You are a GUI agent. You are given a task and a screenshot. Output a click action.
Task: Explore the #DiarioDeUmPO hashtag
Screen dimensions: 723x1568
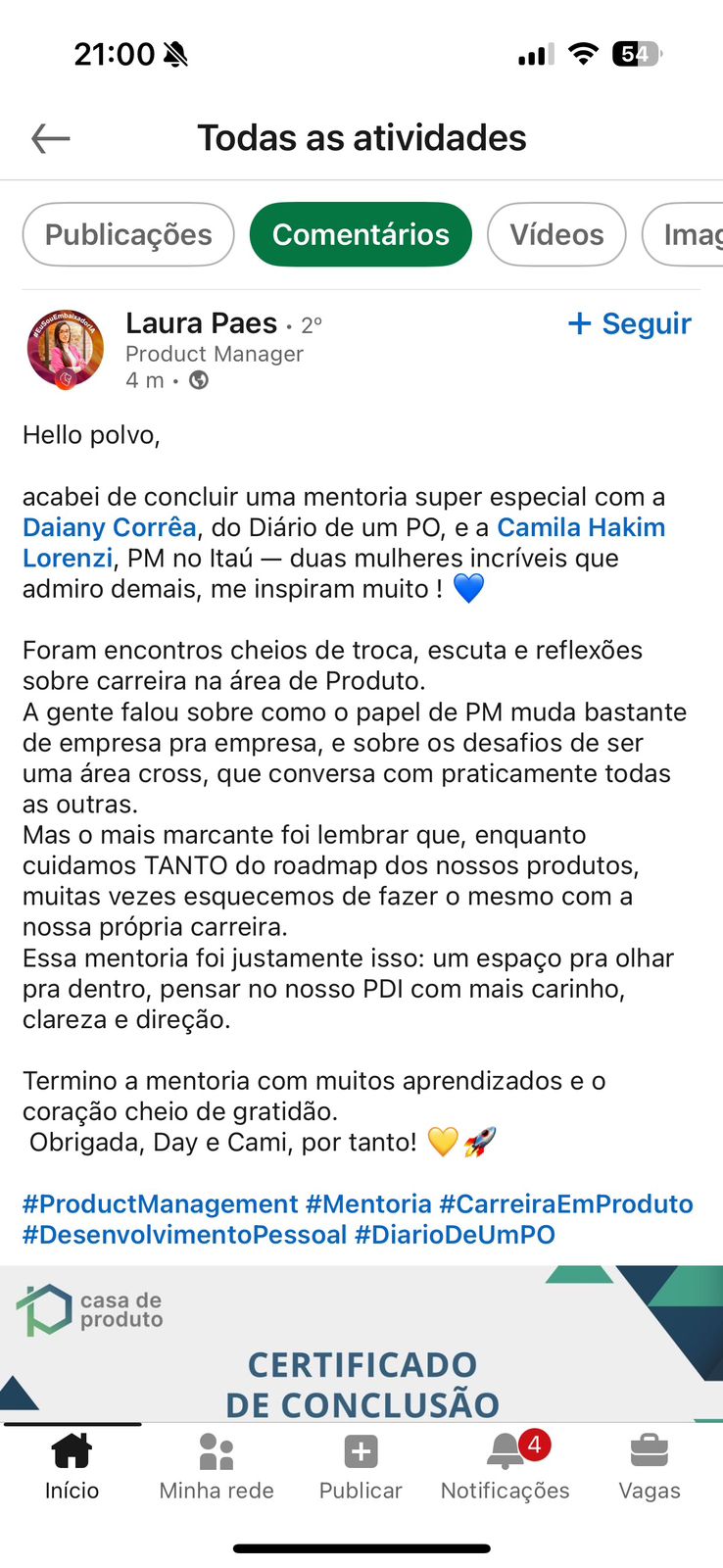[455, 1235]
